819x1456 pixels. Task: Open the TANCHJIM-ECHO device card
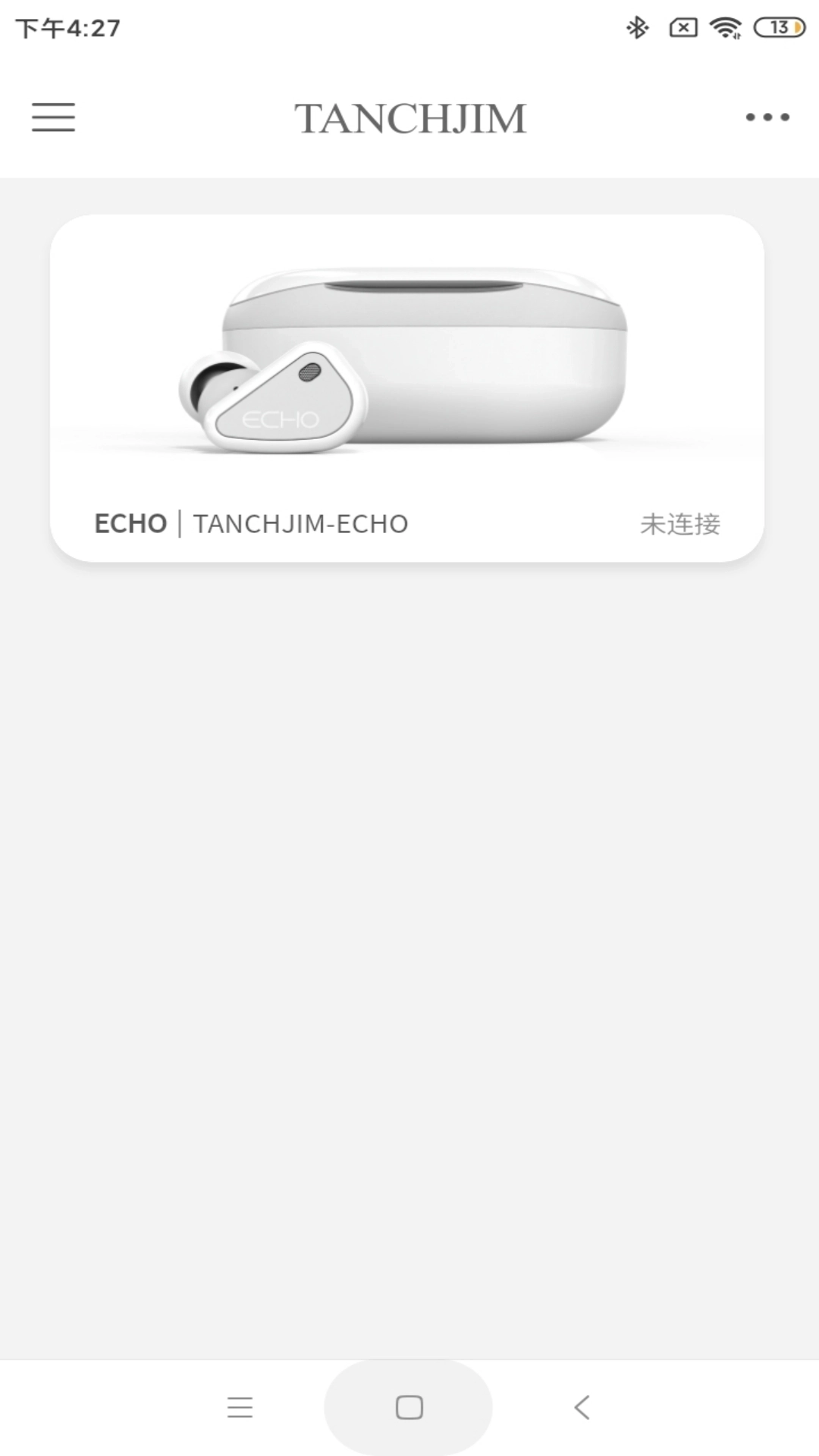click(407, 388)
